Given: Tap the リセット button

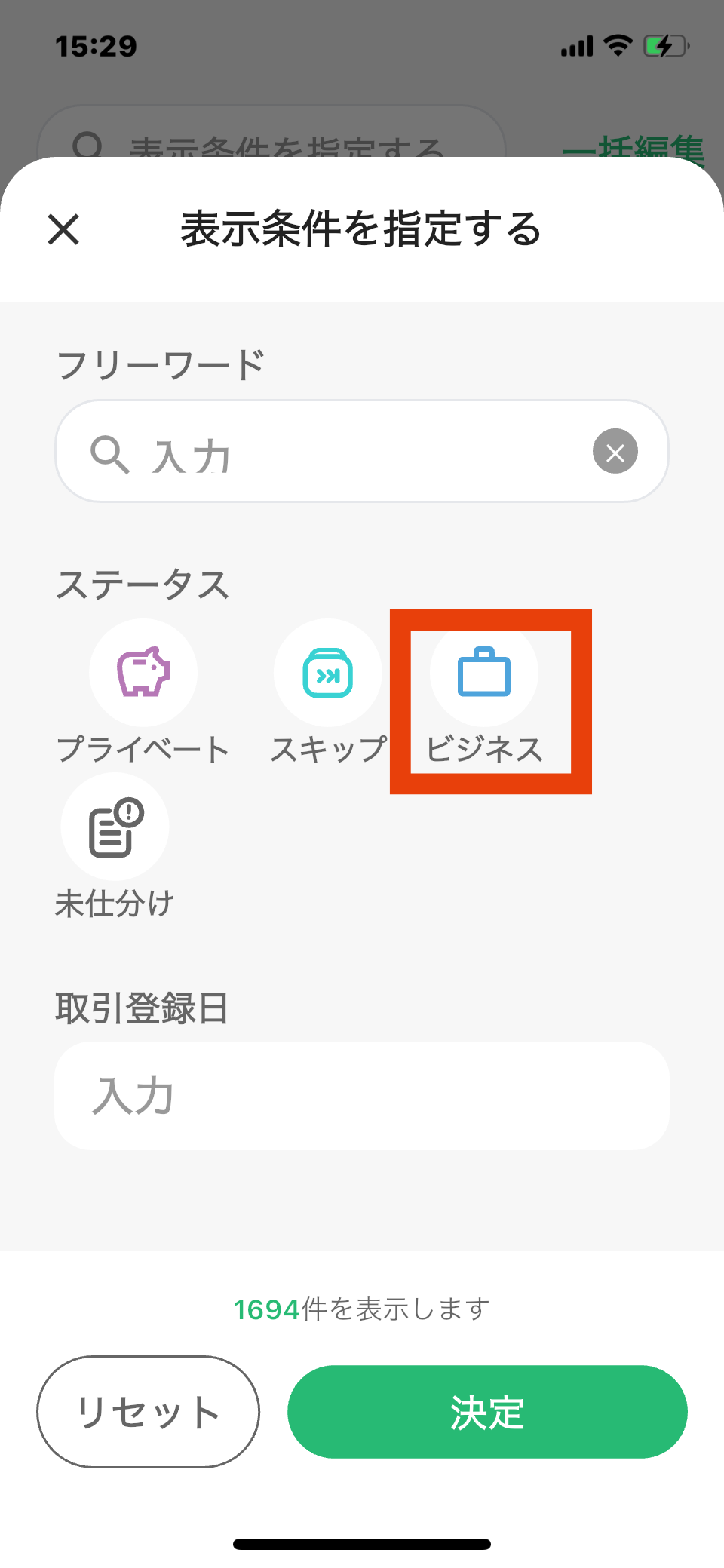Looking at the screenshot, I should (x=148, y=1411).
